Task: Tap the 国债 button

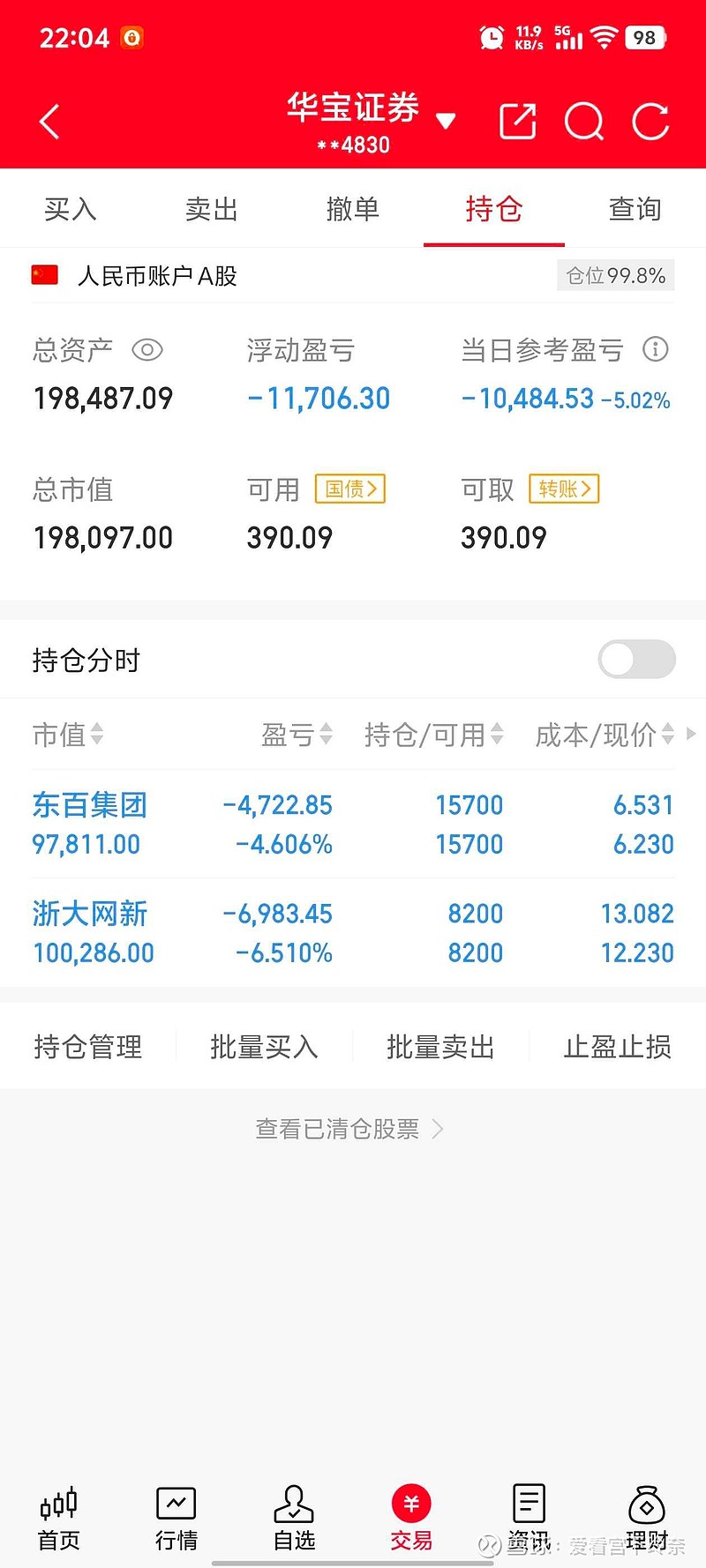Action: click(350, 489)
